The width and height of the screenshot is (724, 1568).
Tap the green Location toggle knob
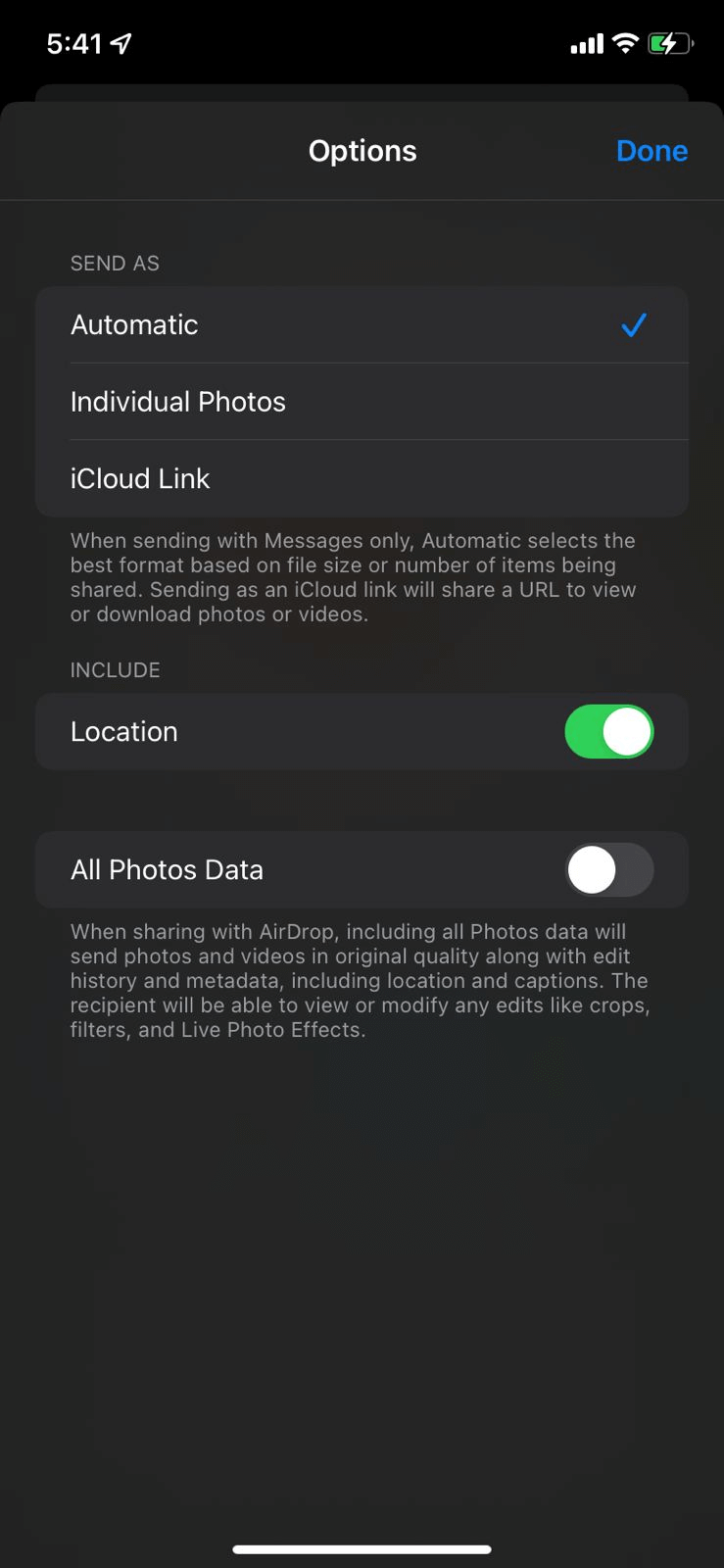tap(628, 731)
